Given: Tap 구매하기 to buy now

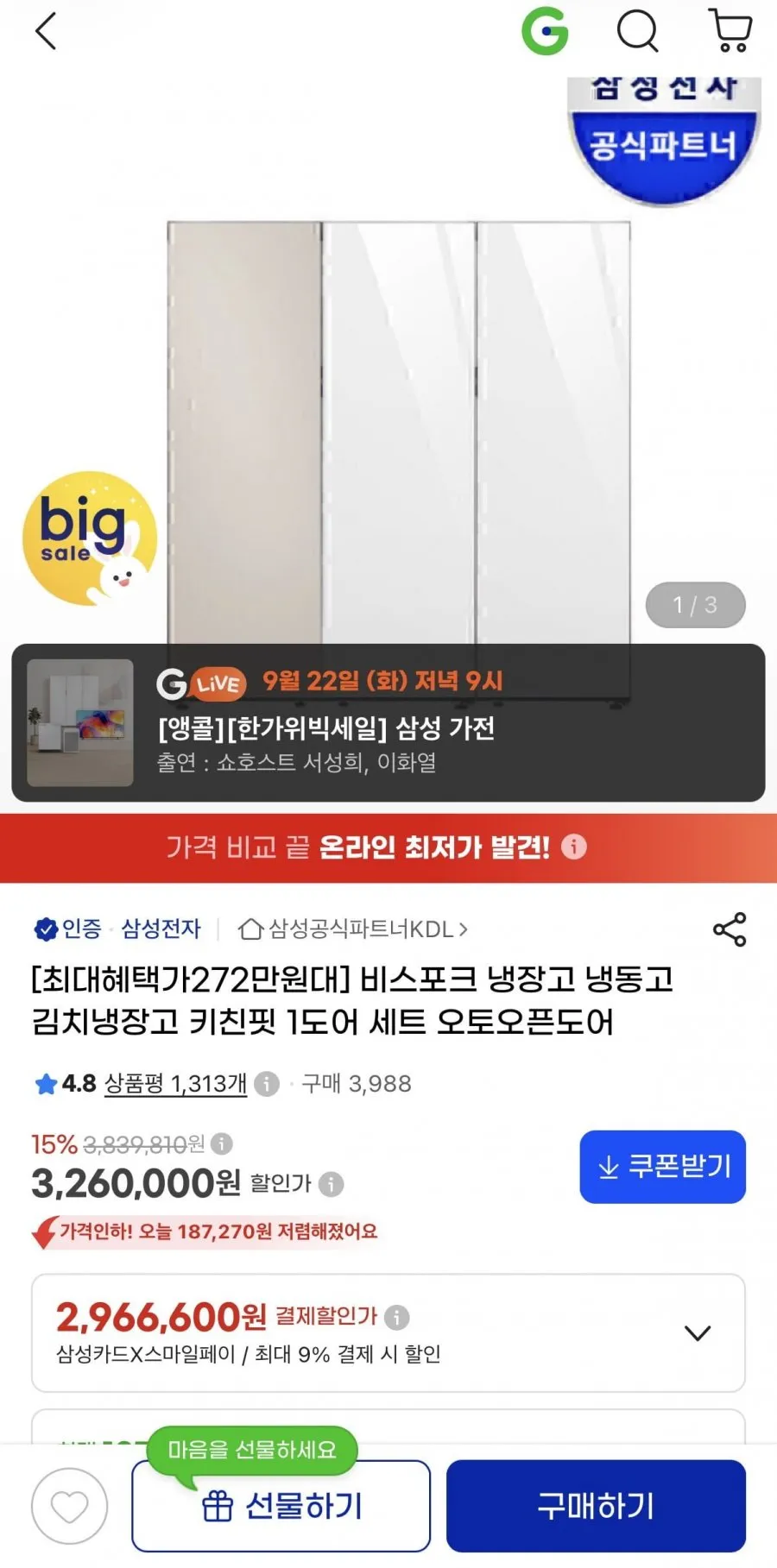Looking at the screenshot, I should (x=596, y=1506).
